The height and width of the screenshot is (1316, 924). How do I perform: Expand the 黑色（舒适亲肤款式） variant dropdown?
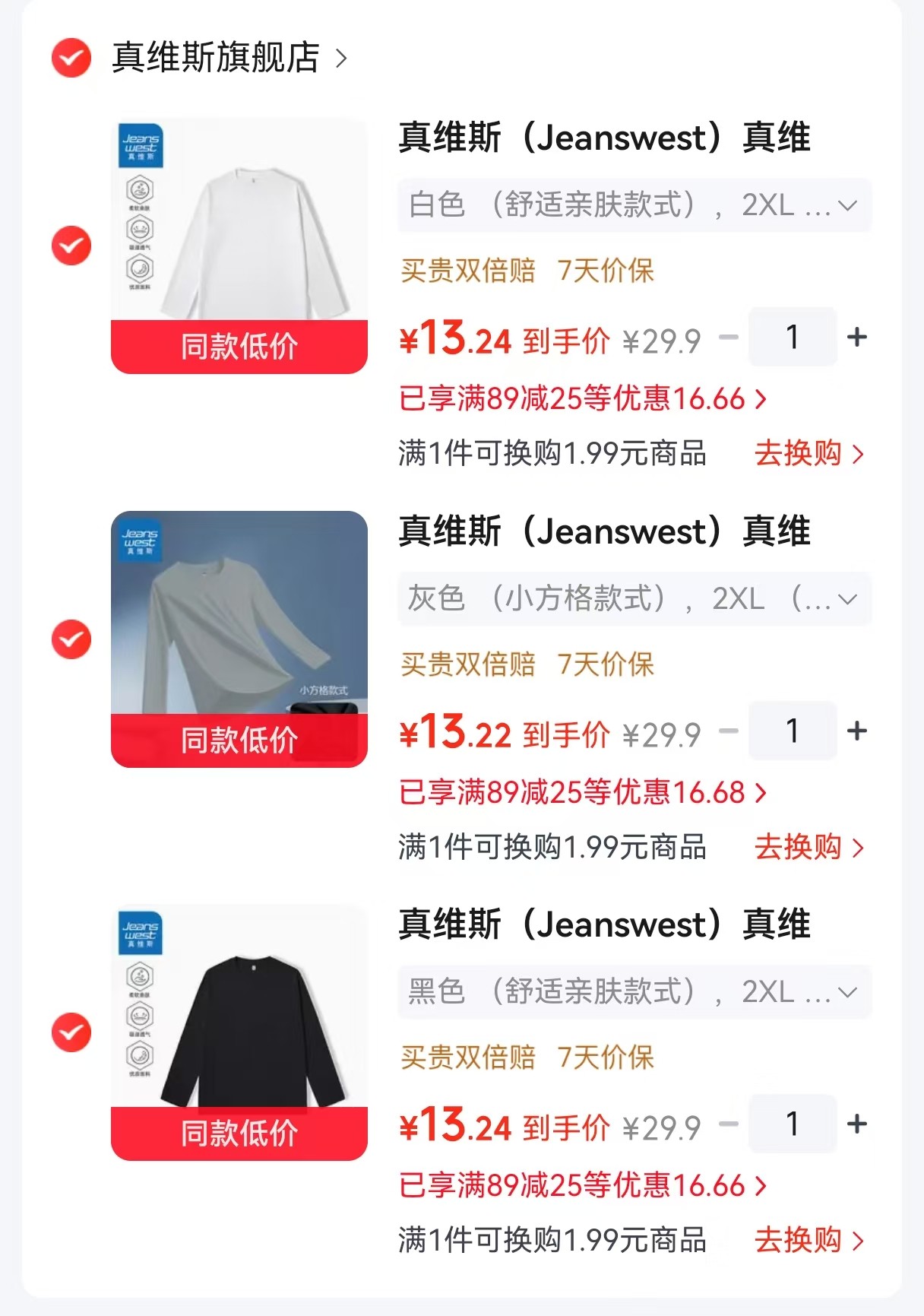634,992
